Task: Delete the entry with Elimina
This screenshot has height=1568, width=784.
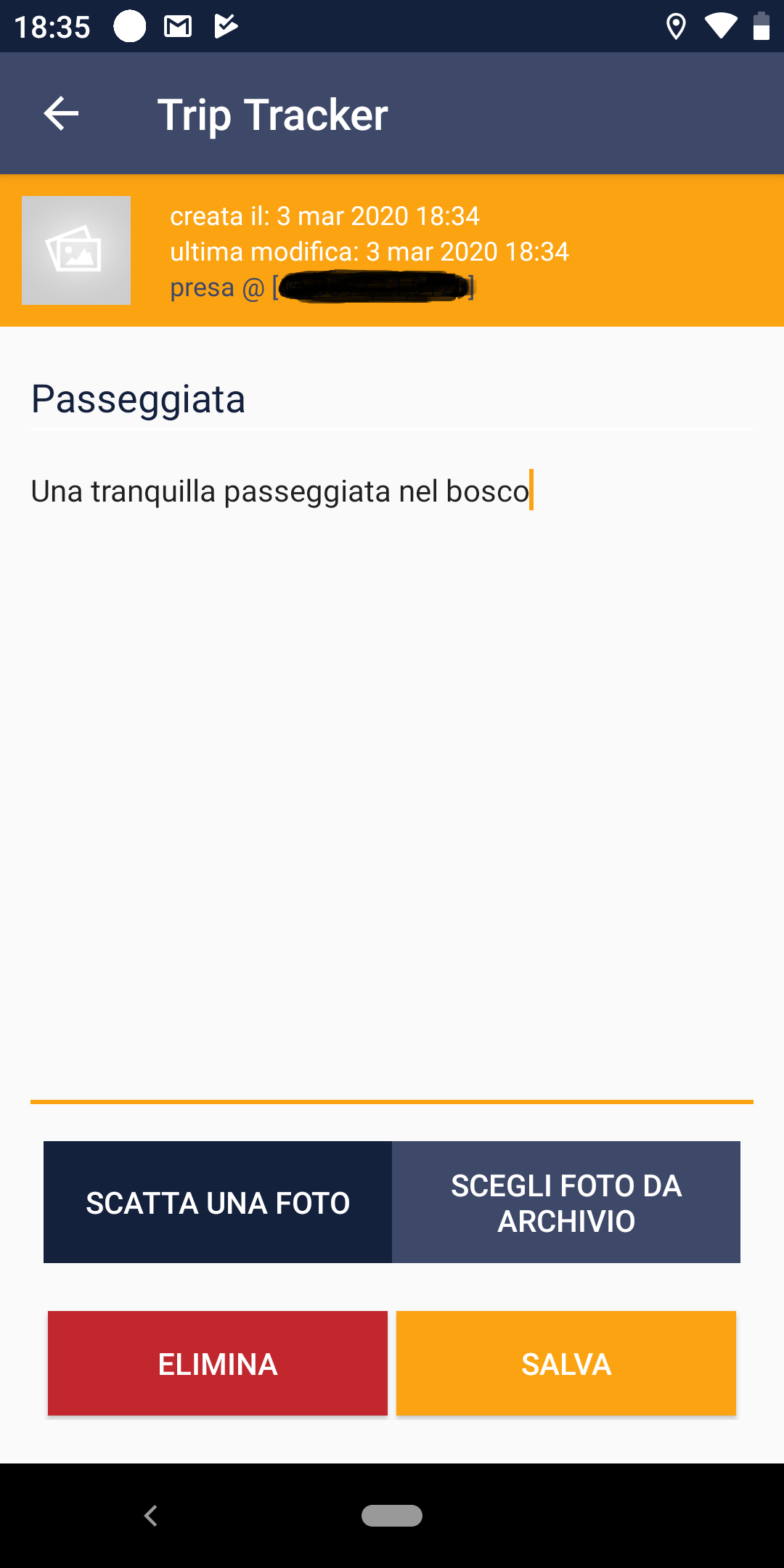Action: click(218, 1363)
